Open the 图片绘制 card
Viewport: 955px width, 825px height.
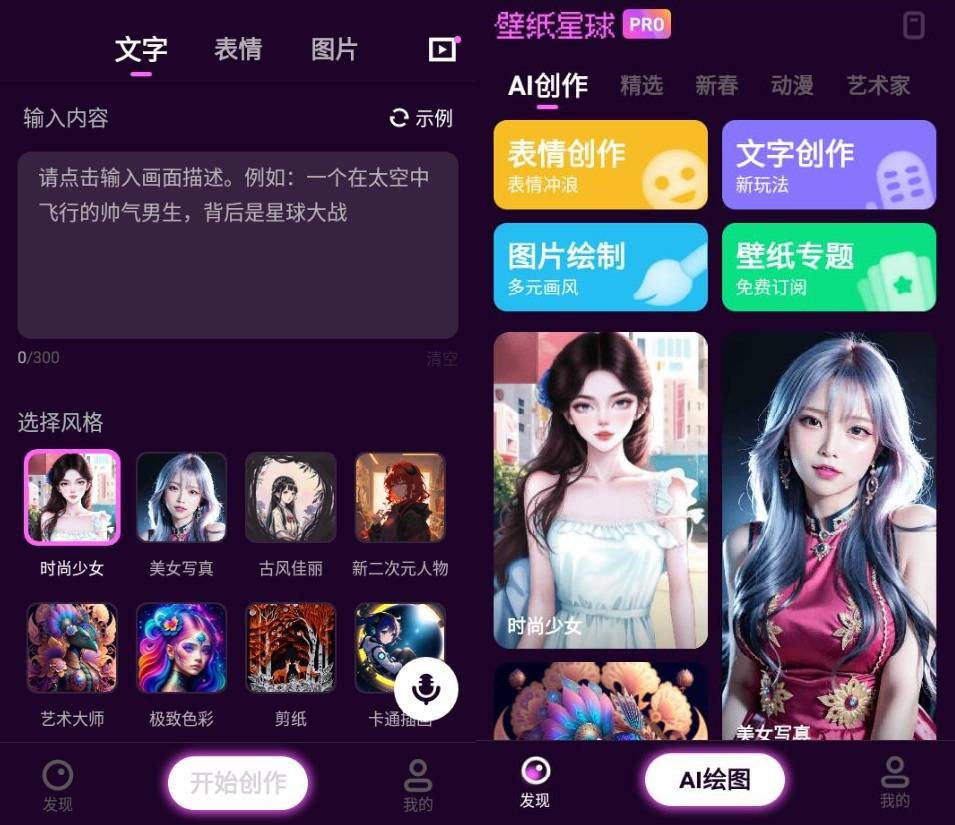pos(600,267)
